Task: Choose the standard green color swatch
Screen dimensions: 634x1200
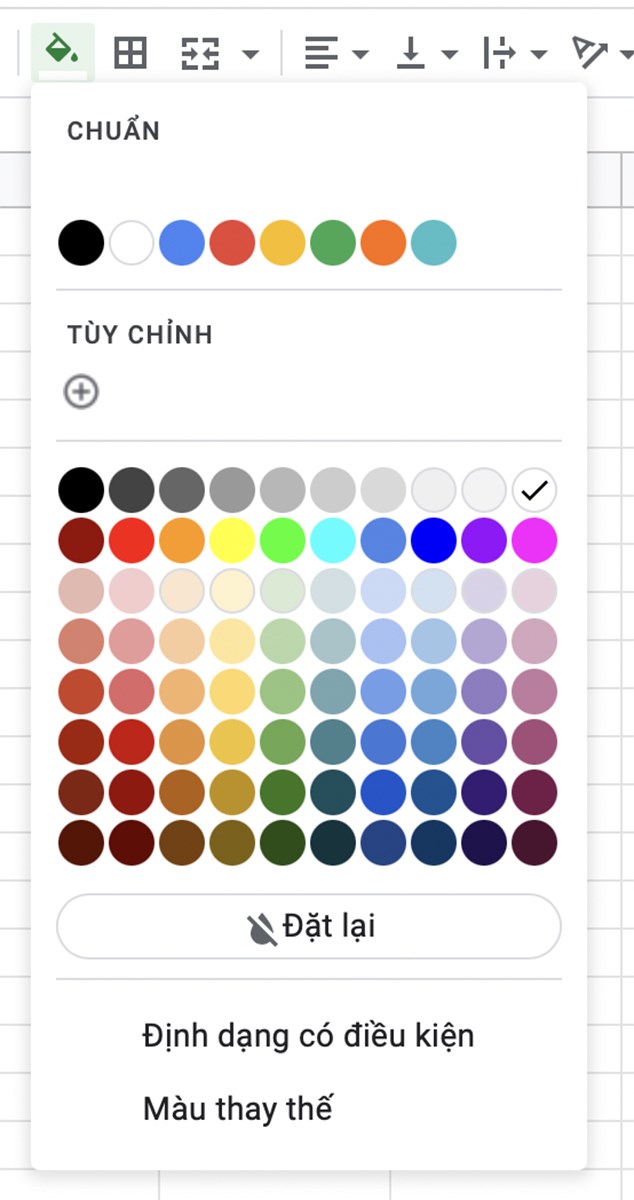Action: point(333,243)
